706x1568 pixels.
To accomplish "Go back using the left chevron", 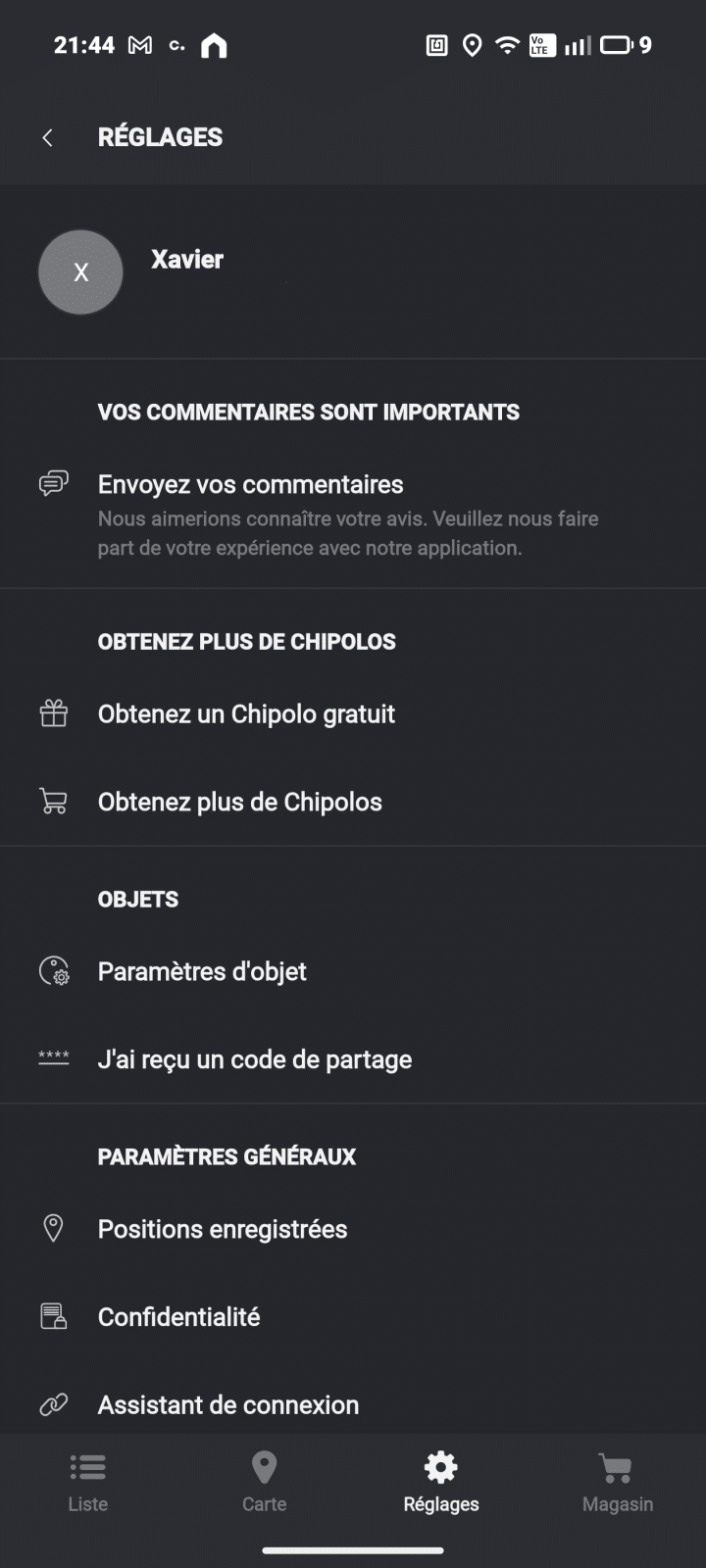I will click(47, 137).
